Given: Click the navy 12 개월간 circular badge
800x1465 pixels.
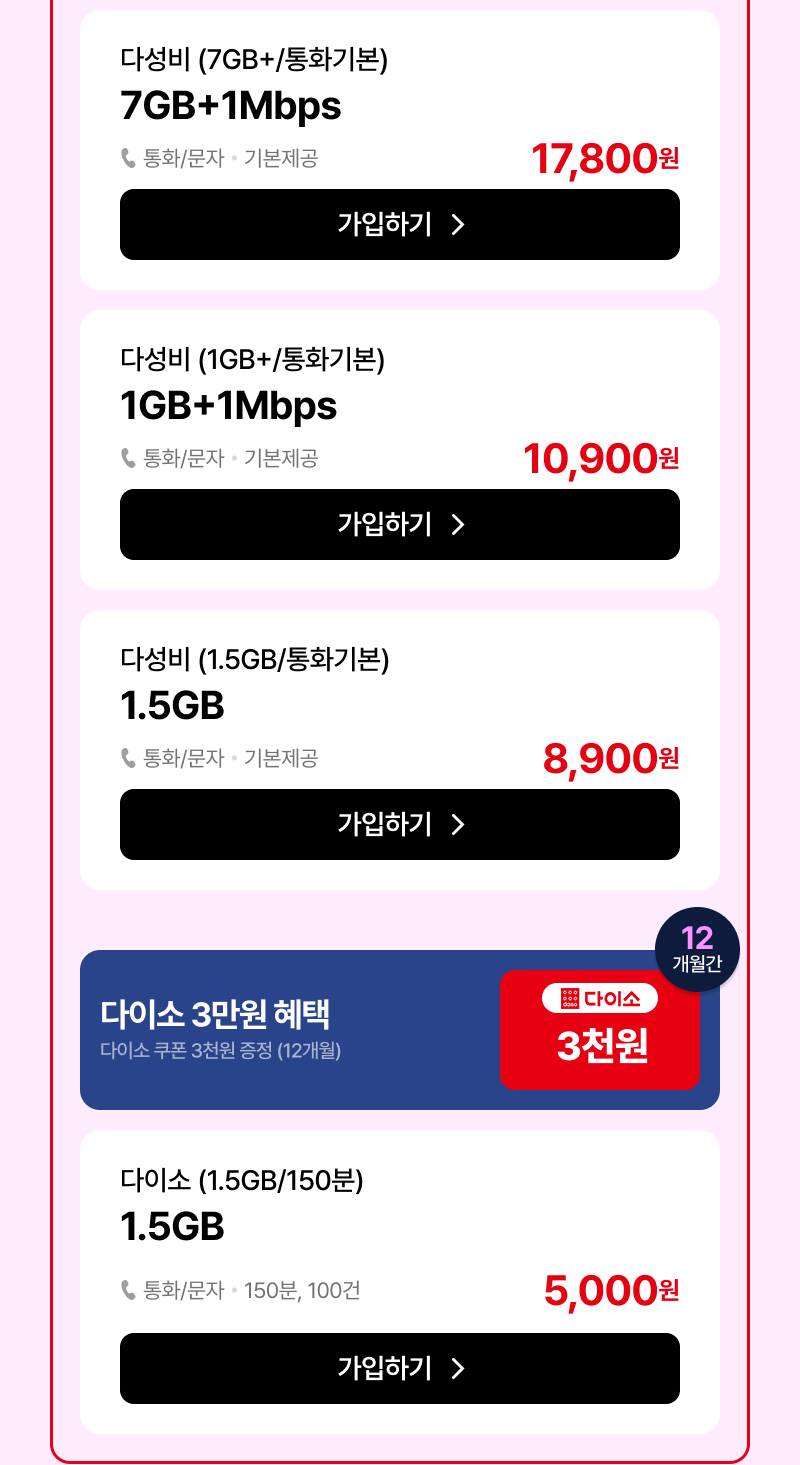Looking at the screenshot, I should pyautogui.click(x=697, y=949).
